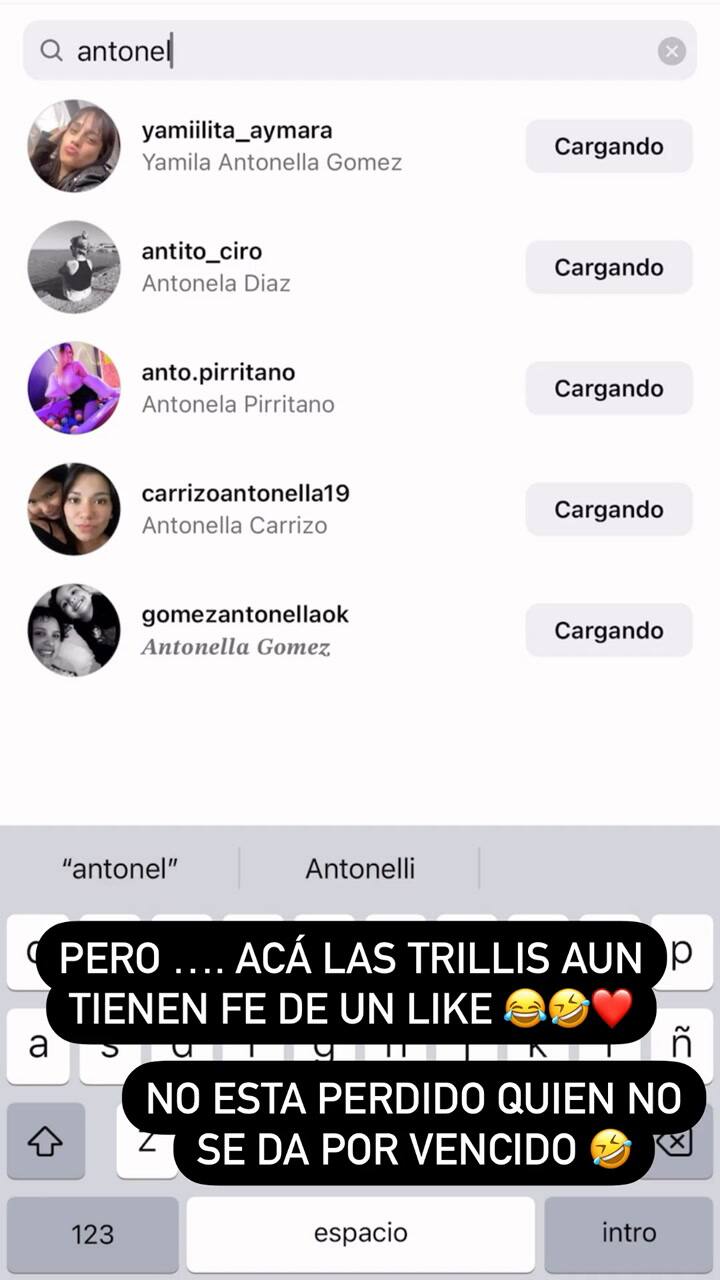The height and width of the screenshot is (1280, 720).
Task: Tap anto.pirritano's profile thumbnail
Action: (x=74, y=388)
